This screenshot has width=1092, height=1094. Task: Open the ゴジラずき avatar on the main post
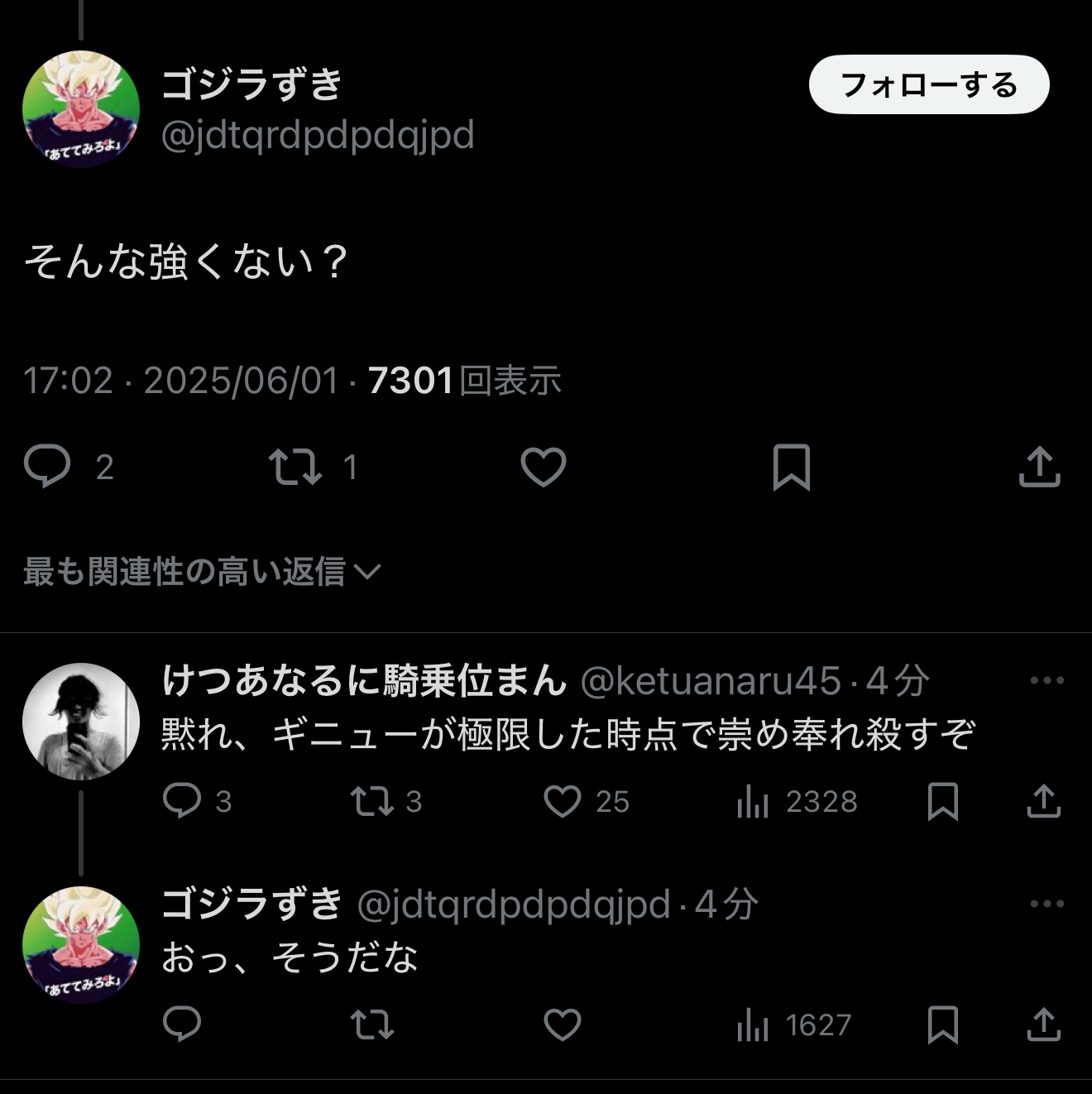coord(81,109)
